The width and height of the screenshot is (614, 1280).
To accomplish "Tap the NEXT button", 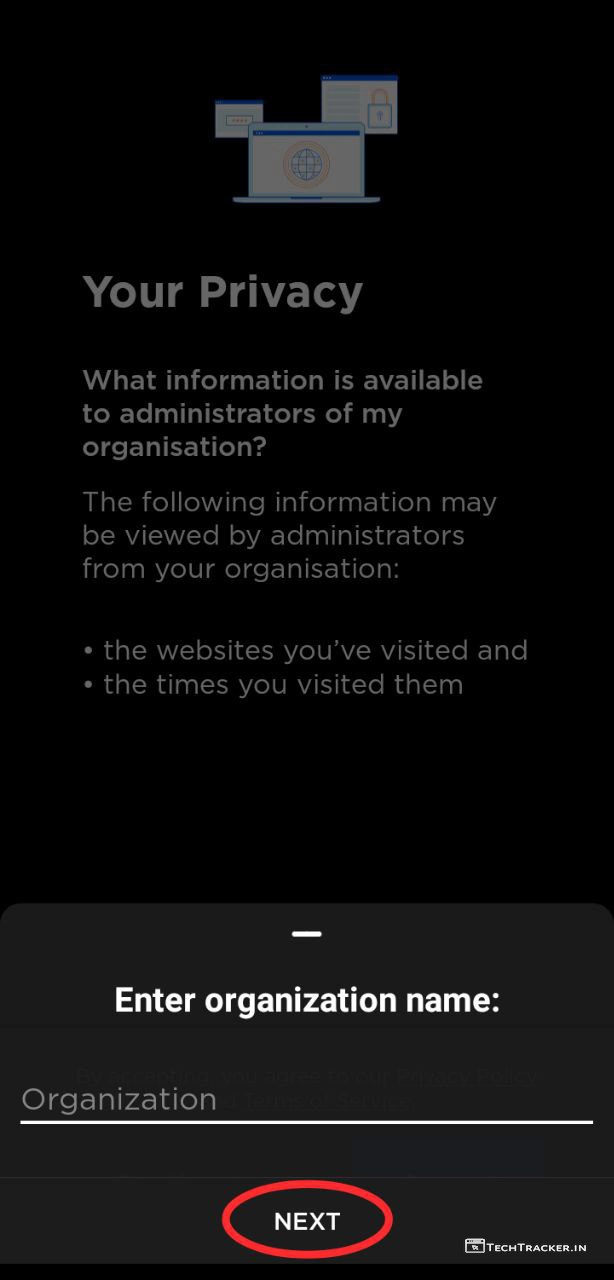I will [x=307, y=1221].
